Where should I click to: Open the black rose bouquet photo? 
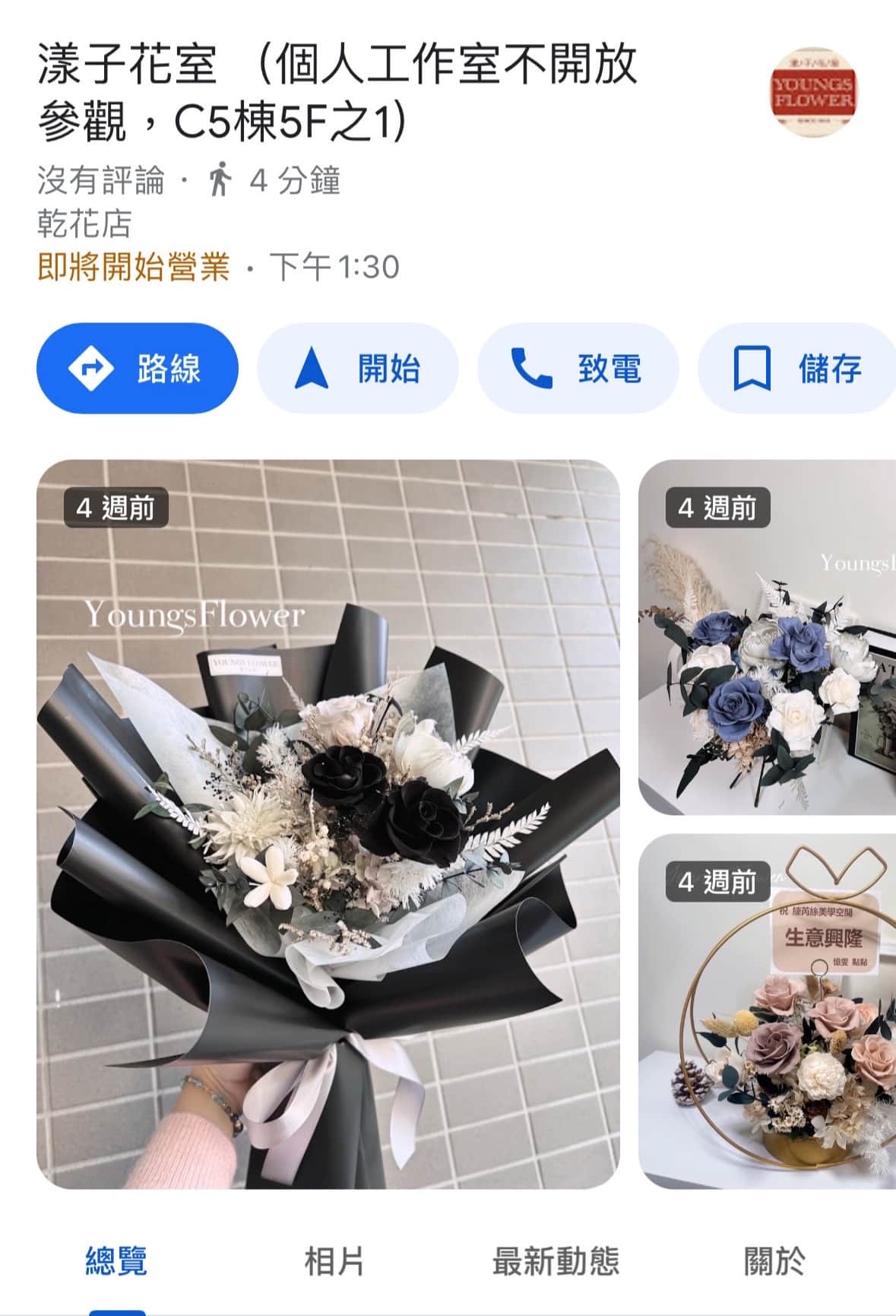328,823
